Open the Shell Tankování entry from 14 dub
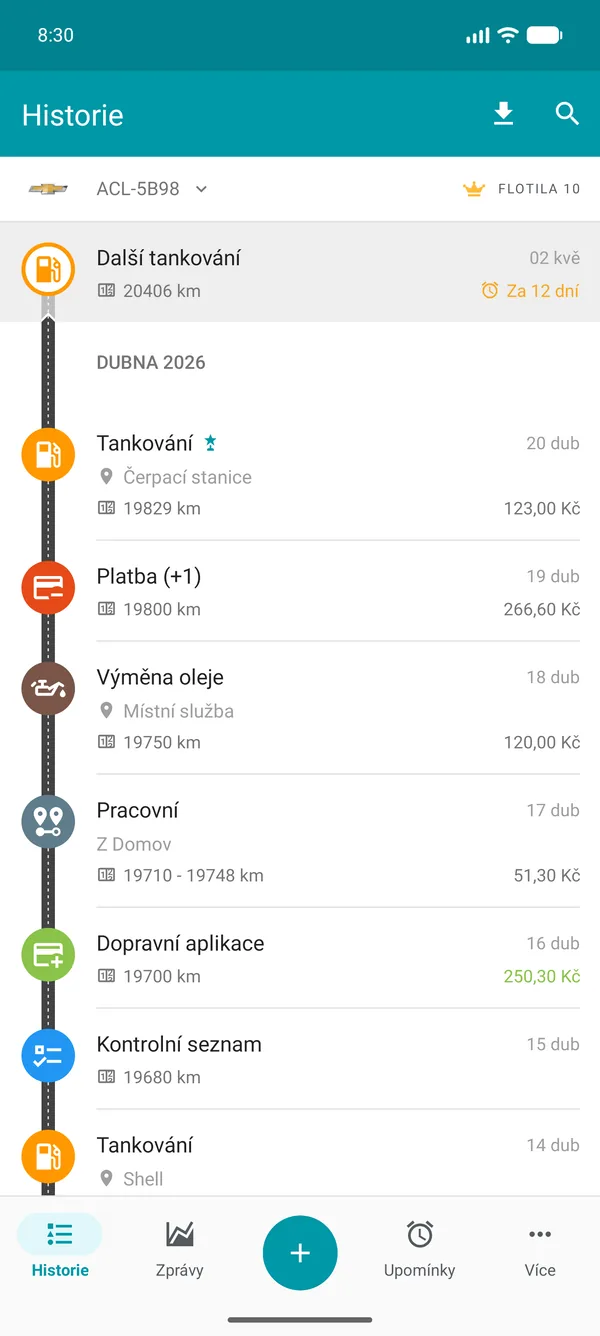 (x=338, y=1160)
